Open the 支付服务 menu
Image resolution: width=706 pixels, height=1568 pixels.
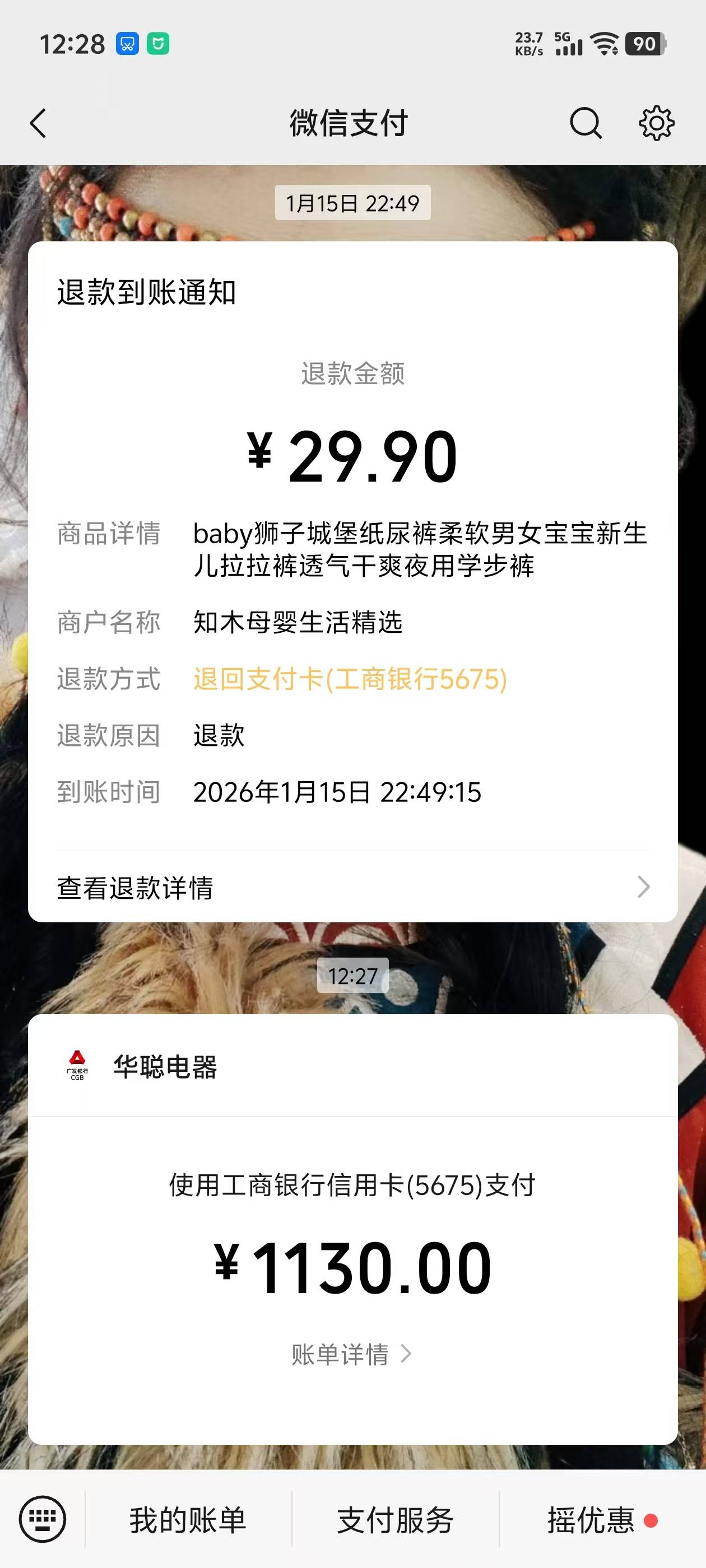click(x=396, y=1520)
